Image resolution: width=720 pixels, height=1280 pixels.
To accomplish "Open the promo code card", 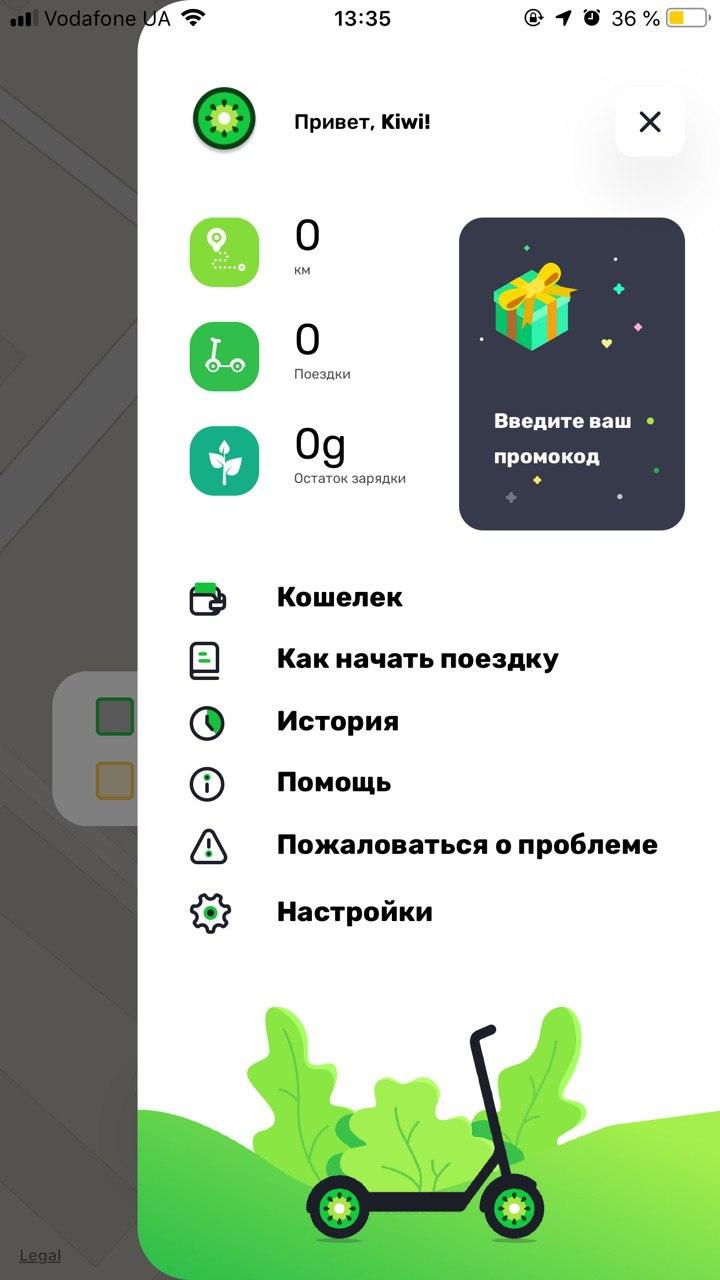I will tap(571, 374).
